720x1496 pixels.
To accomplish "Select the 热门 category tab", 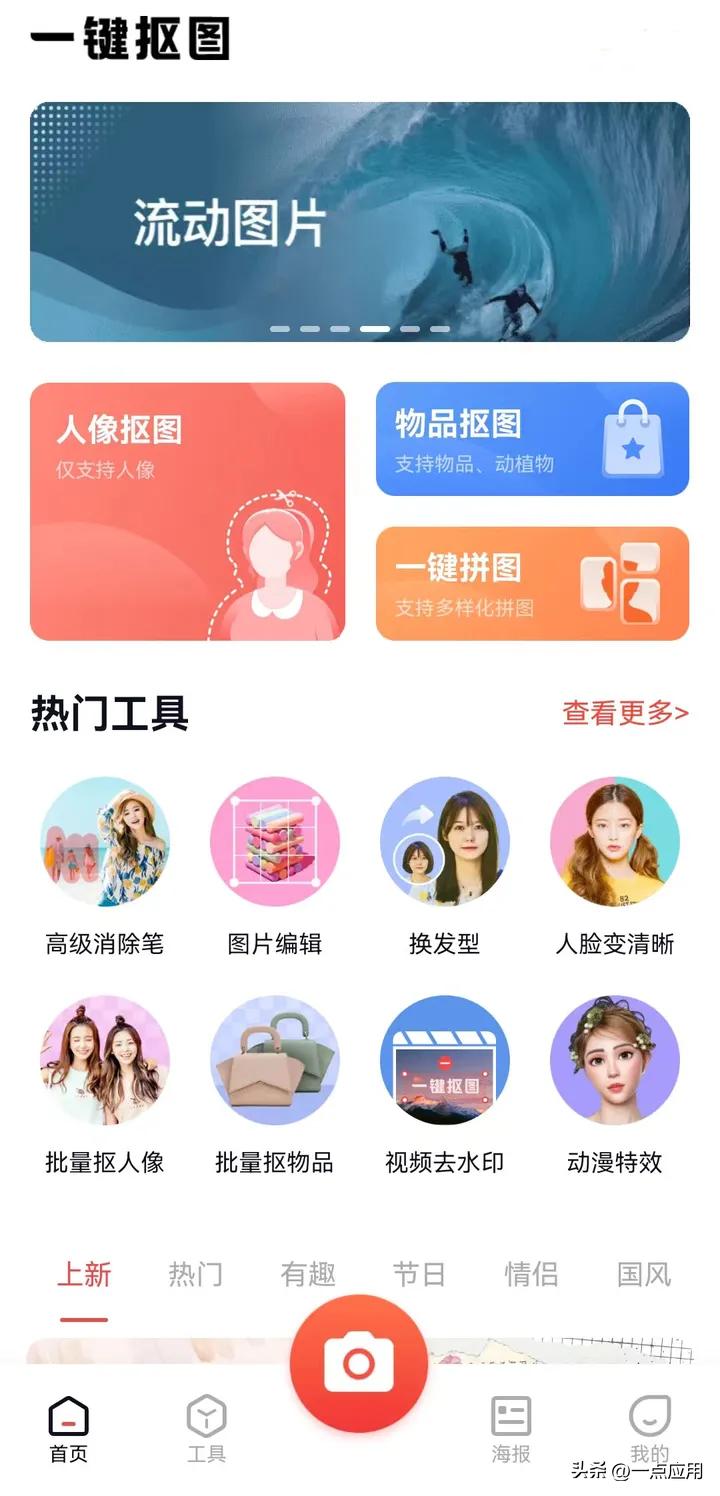I will point(196,1274).
